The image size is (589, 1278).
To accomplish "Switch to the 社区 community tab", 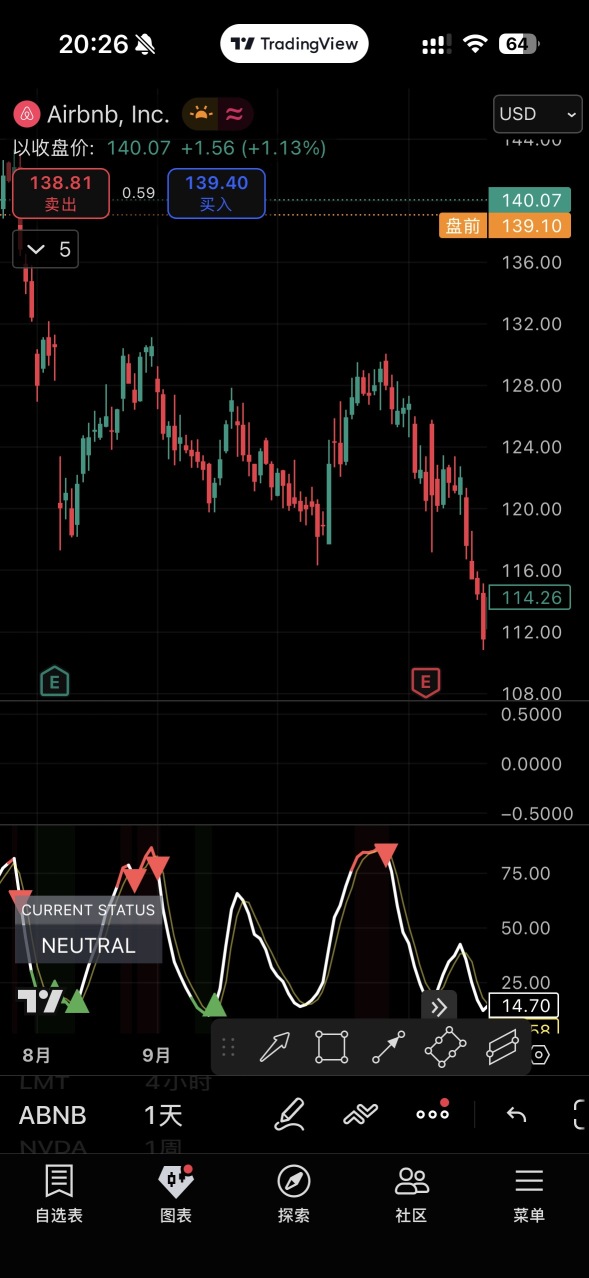I will point(412,1194).
